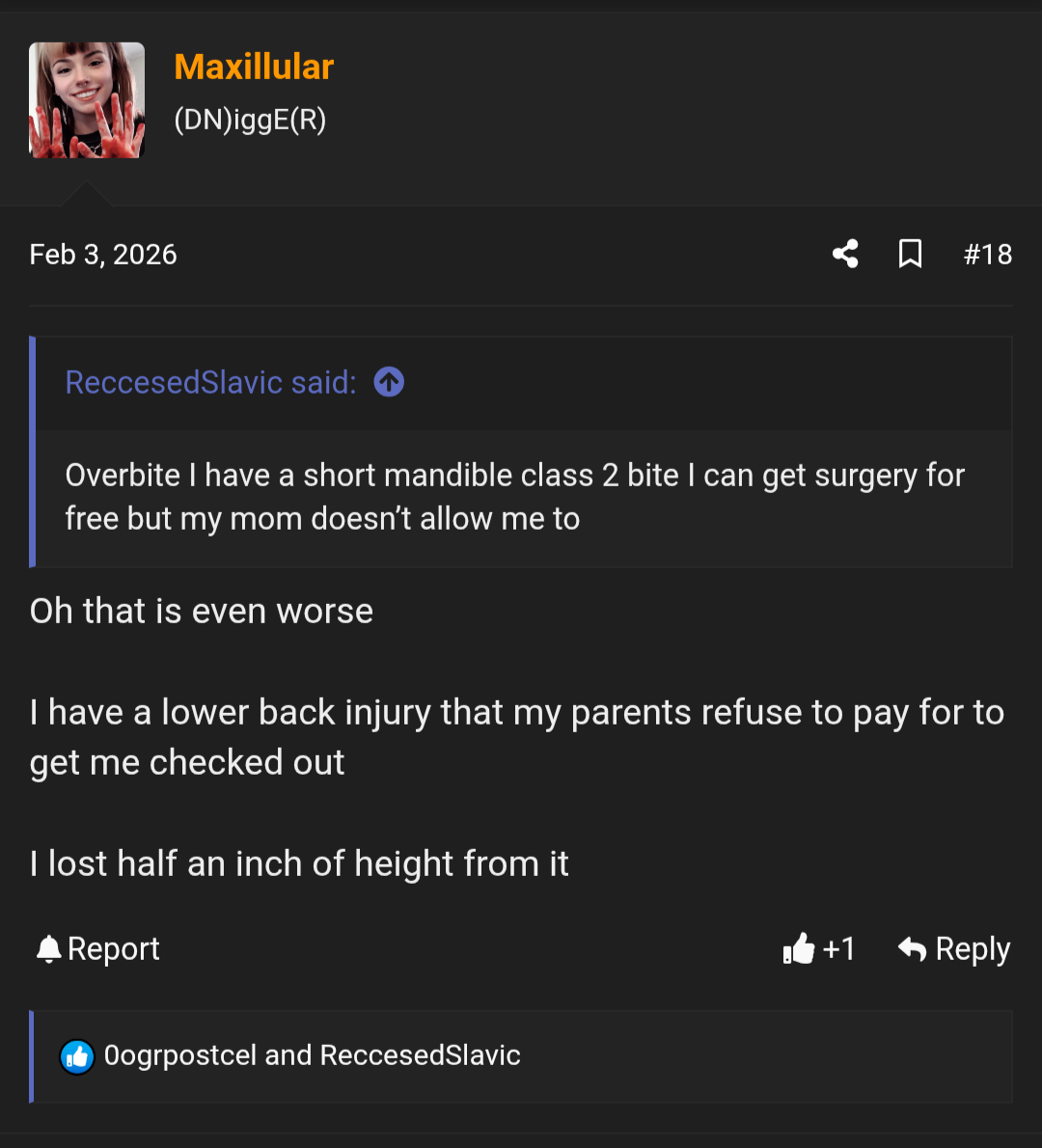
Task: Bookmark post #18
Action: pos(910,254)
